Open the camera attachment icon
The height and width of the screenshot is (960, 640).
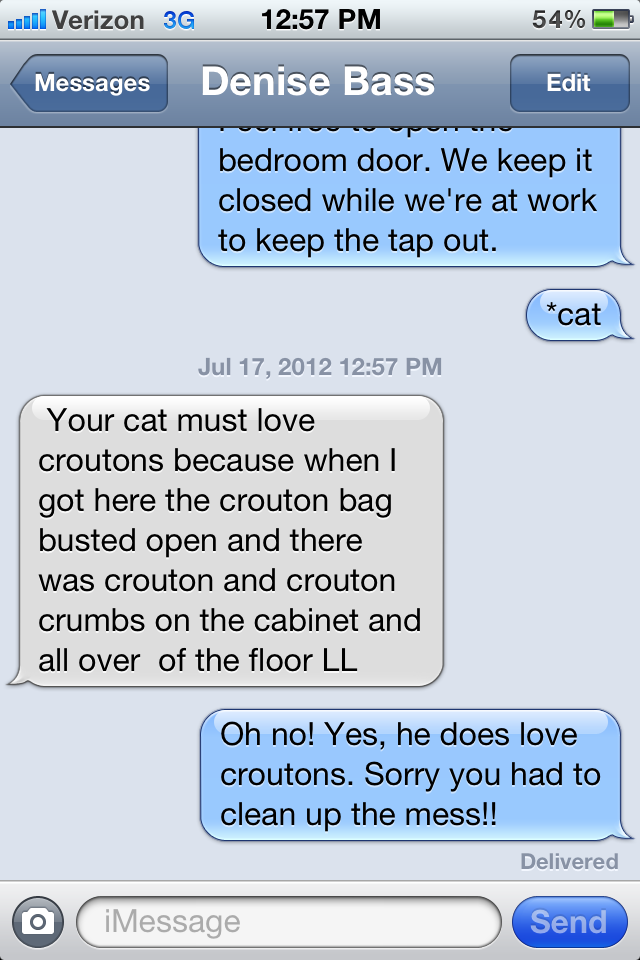coord(38,921)
